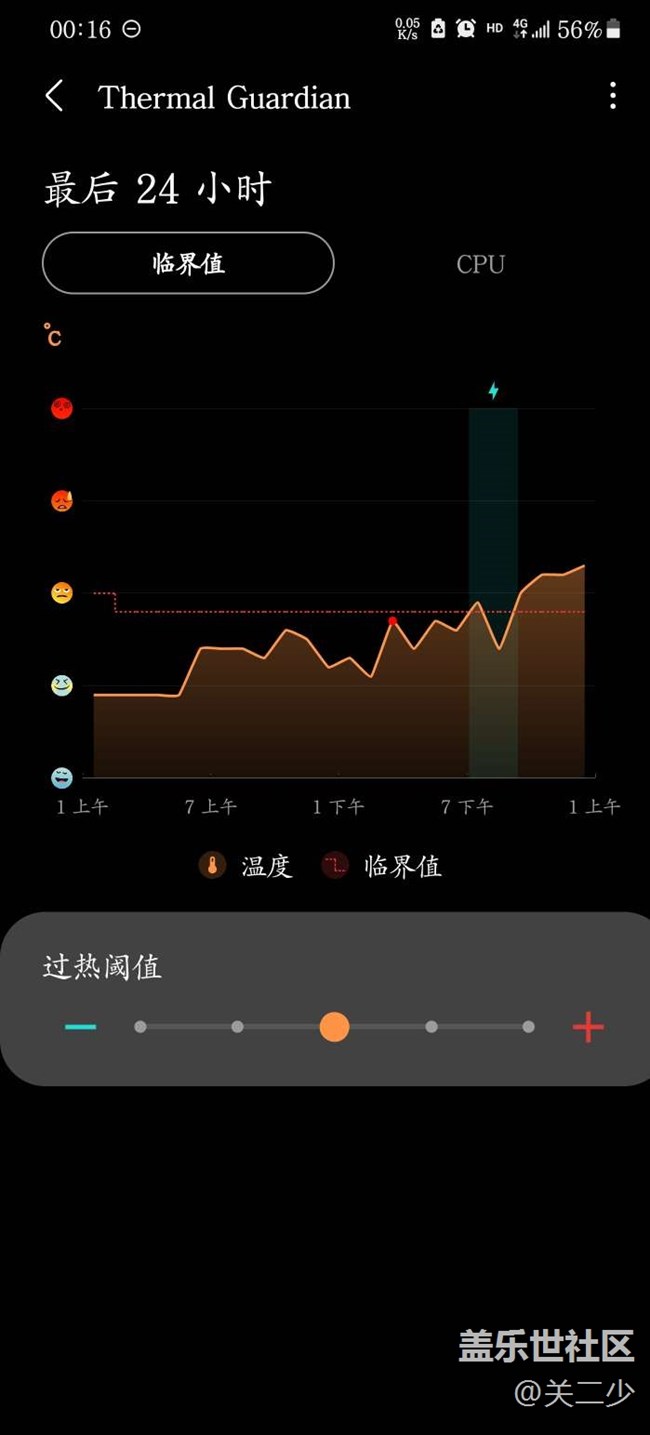Switch to the CPU tab
650x1435 pixels.
480,264
